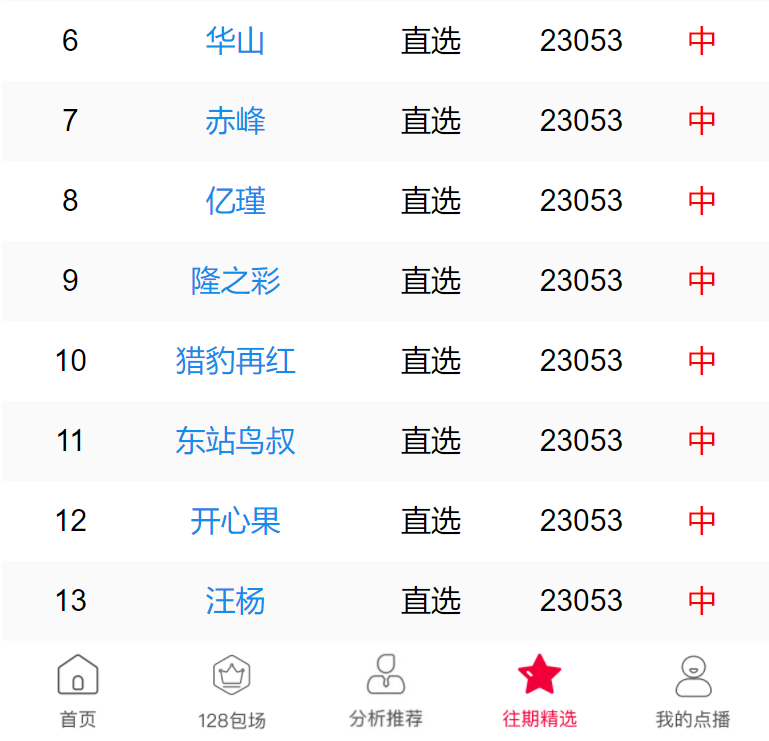Open the 分析推荐 tab
This screenshot has height=741, width=769.
[x=385, y=690]
